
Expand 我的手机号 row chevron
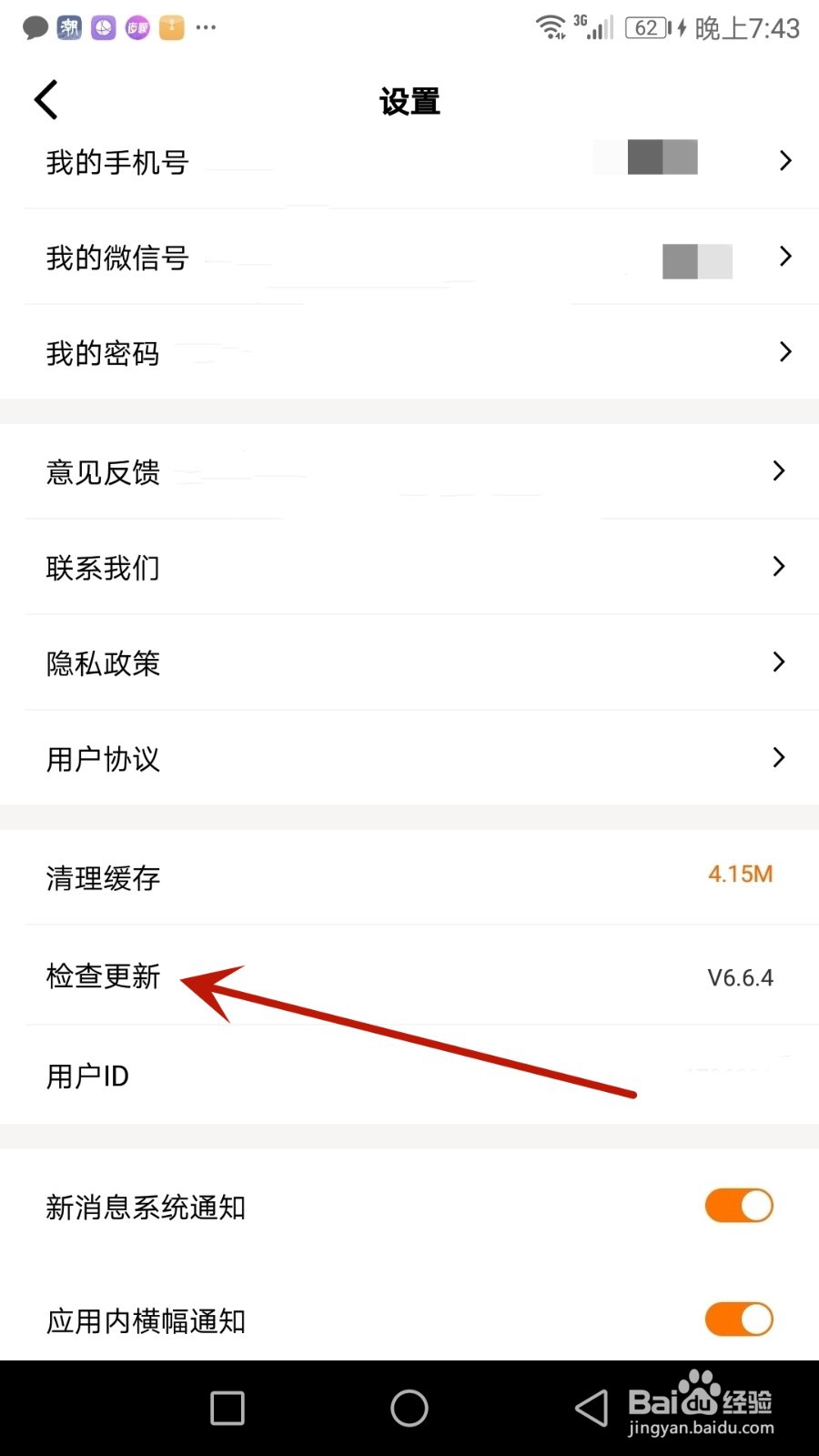coord(784,160)
